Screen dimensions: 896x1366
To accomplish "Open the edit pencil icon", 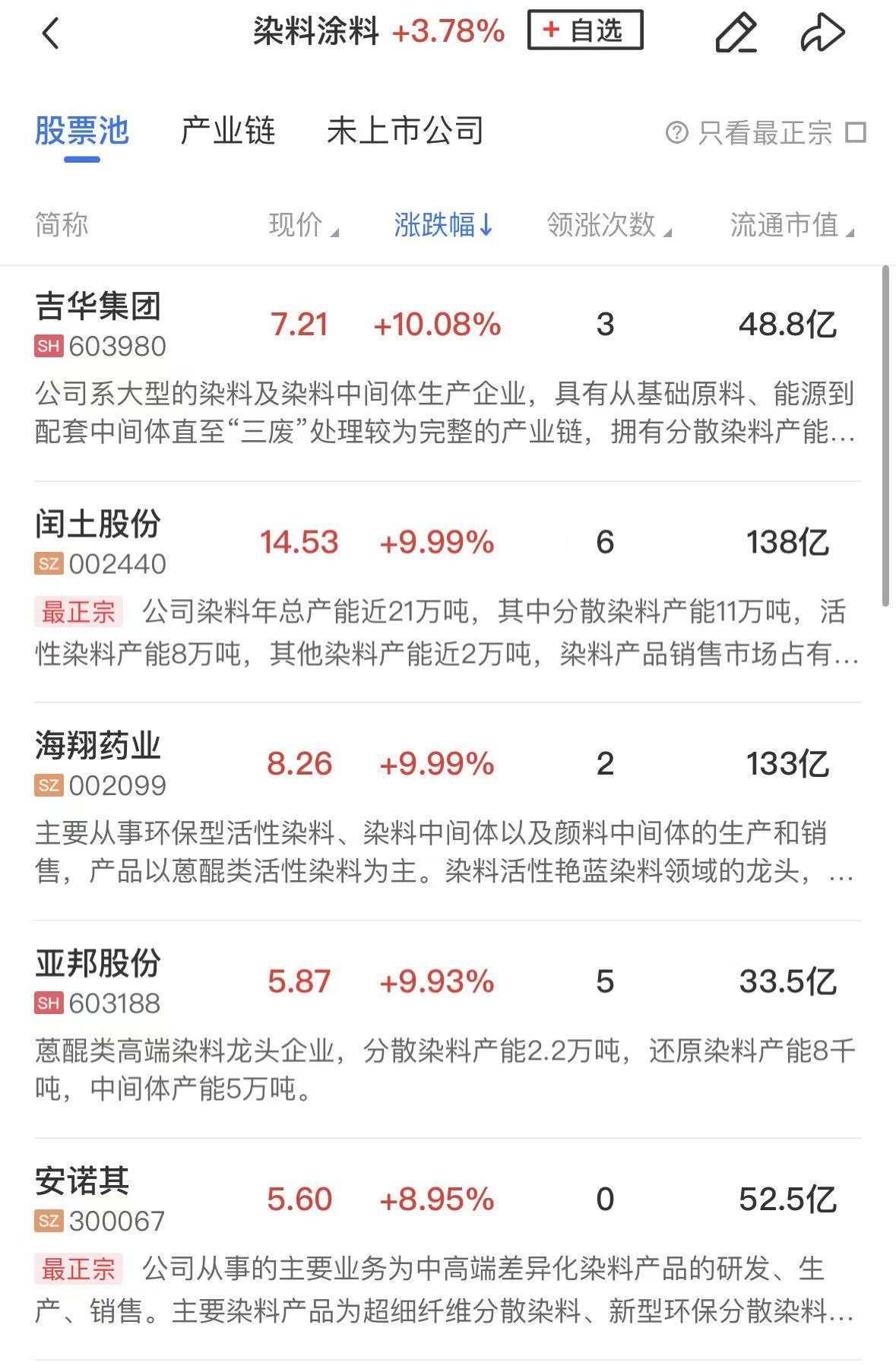I will pyautogui.click(x=735, y=33).
